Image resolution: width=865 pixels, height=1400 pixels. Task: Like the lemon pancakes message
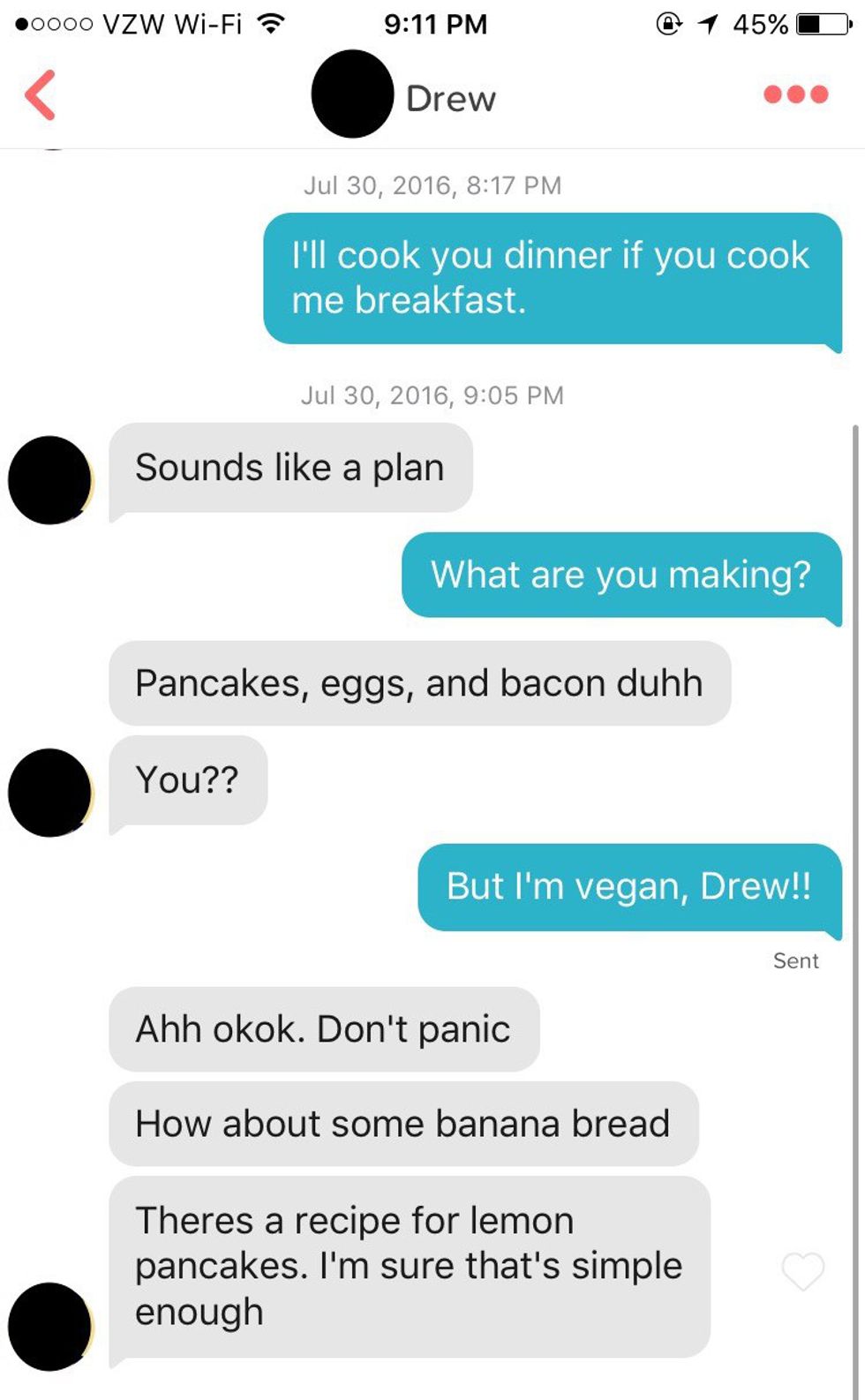[x=802, y=1271]
